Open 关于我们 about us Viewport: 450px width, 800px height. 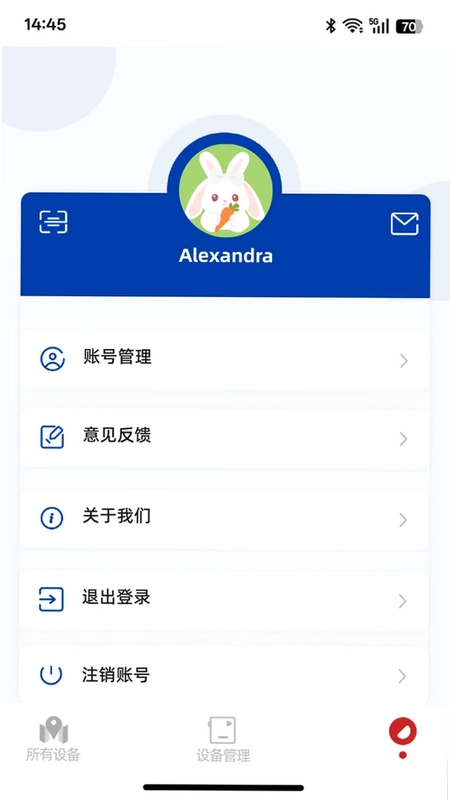[x=224, y=519]
